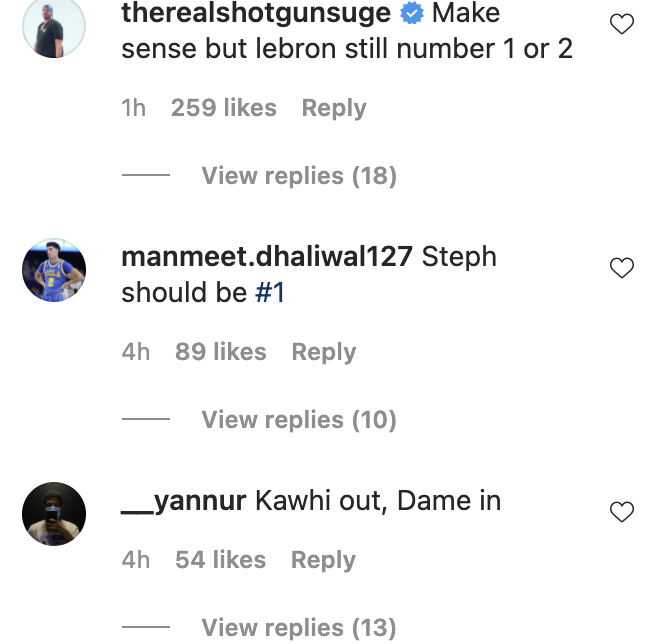Like manmeet.dhaliwal127's comment
This screenshot has width=648, height=644.
[621, 268]
